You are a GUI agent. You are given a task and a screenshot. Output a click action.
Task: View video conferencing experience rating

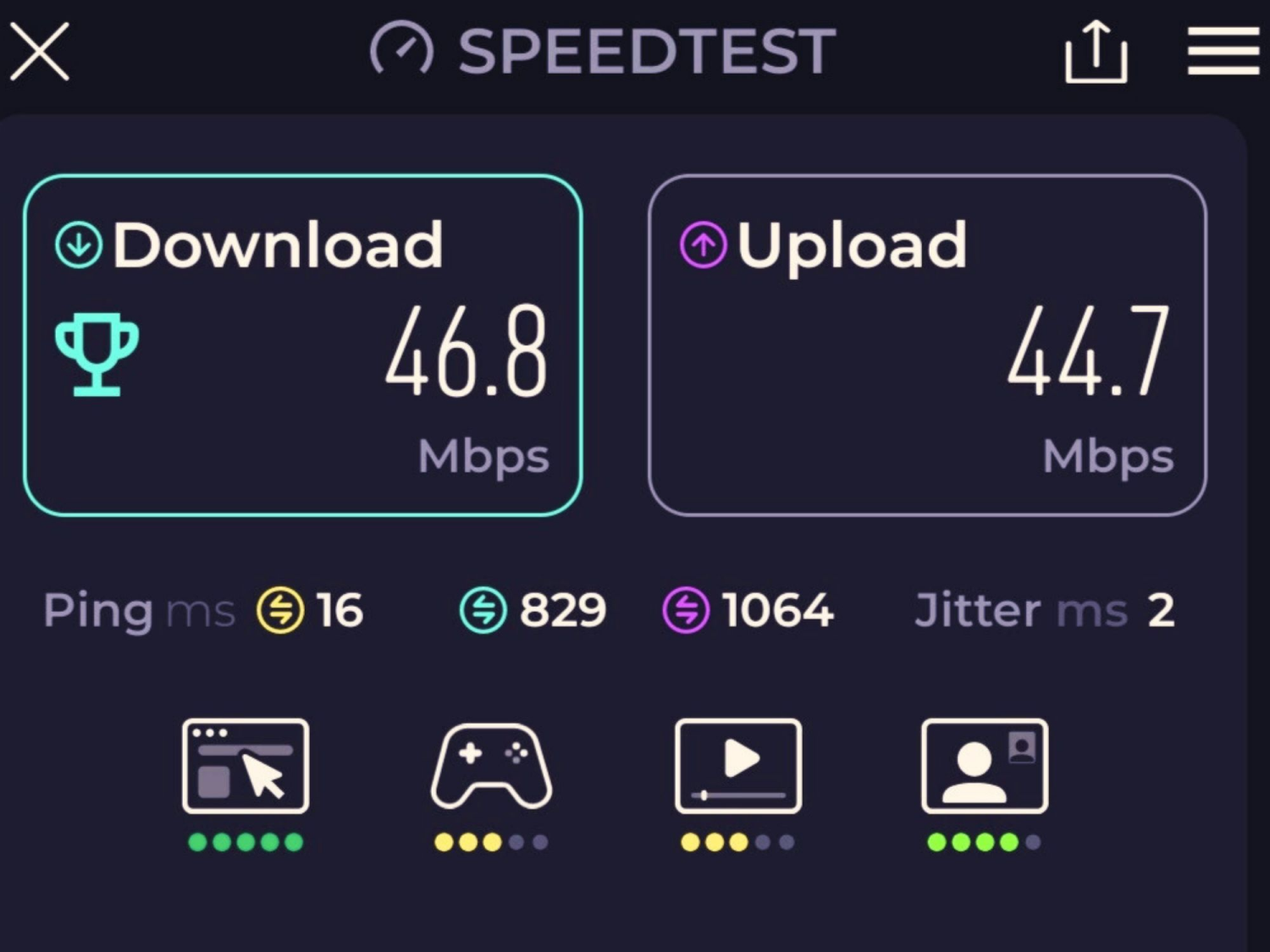click(x=984, y=766)
